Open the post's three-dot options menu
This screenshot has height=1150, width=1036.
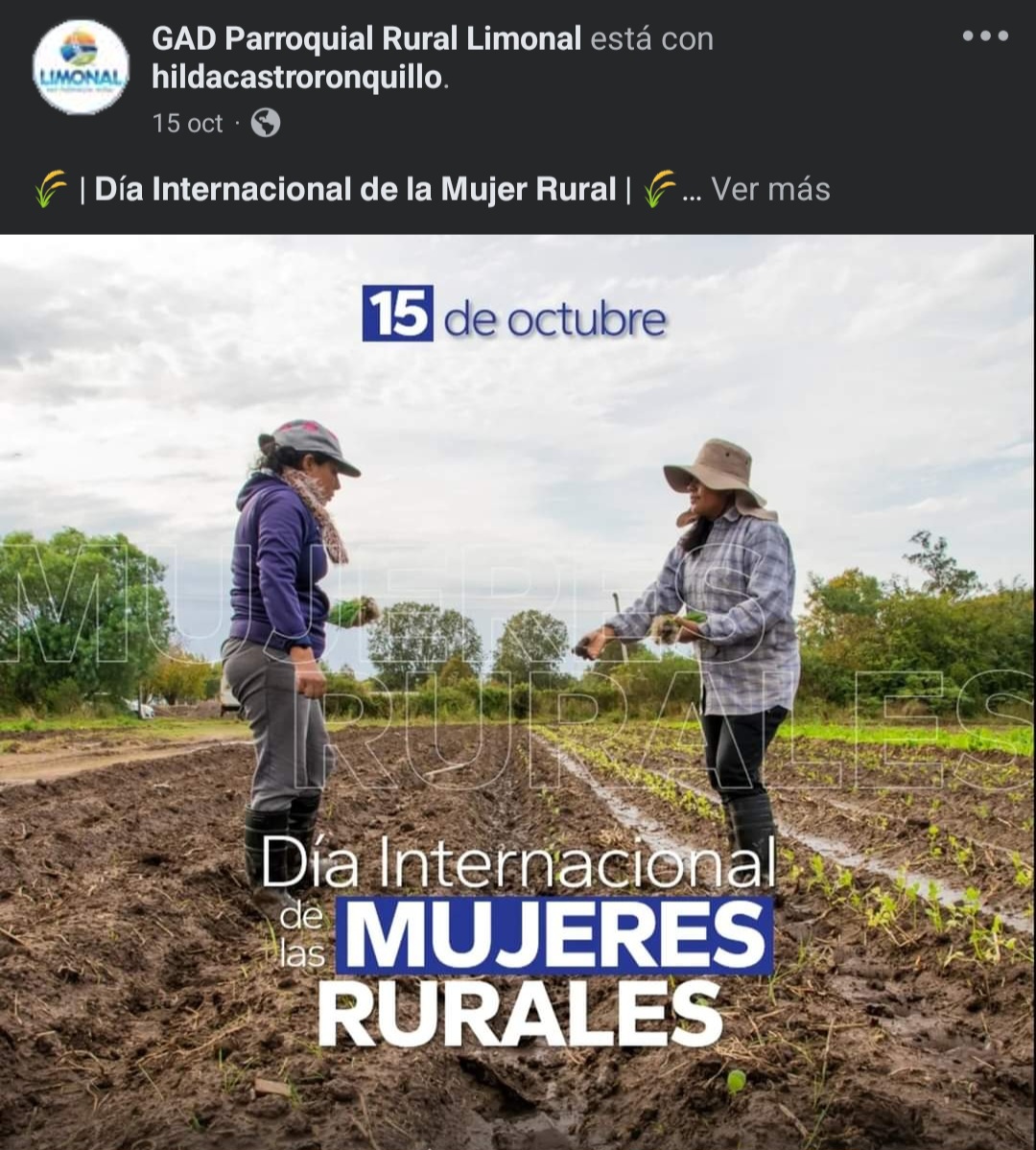(985, 36)
